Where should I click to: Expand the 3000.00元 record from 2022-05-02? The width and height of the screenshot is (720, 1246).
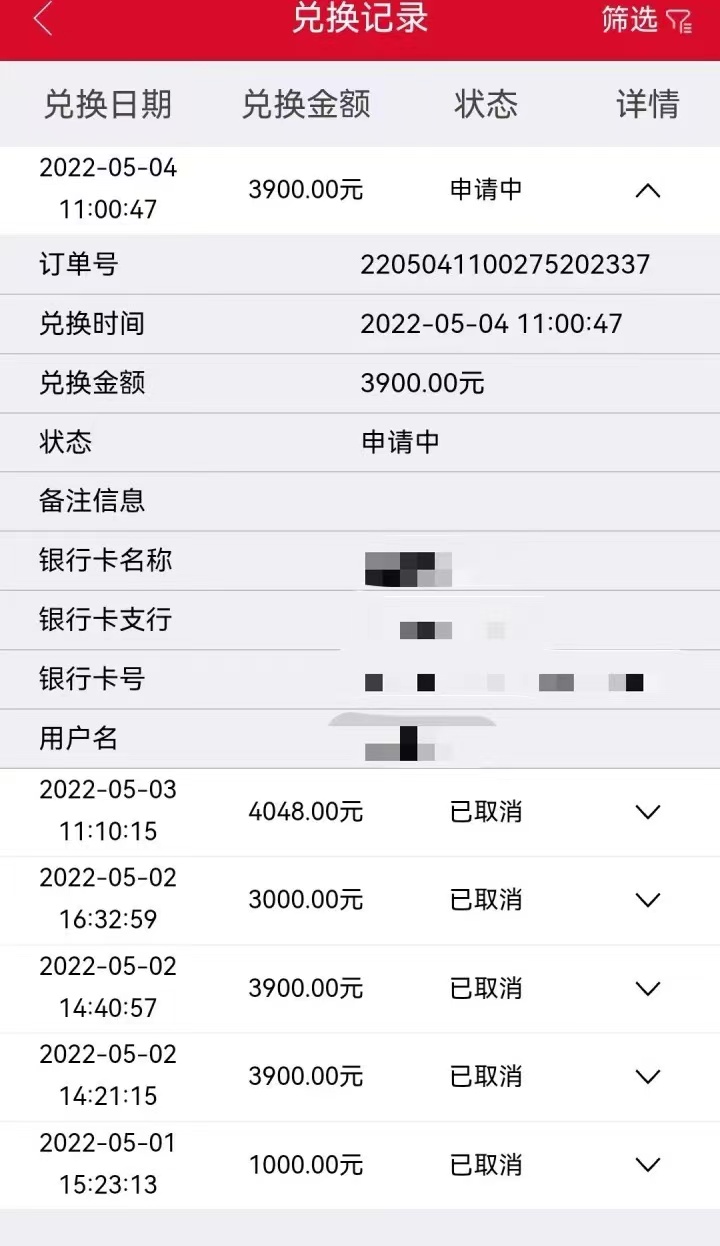(x=648, y=899)
